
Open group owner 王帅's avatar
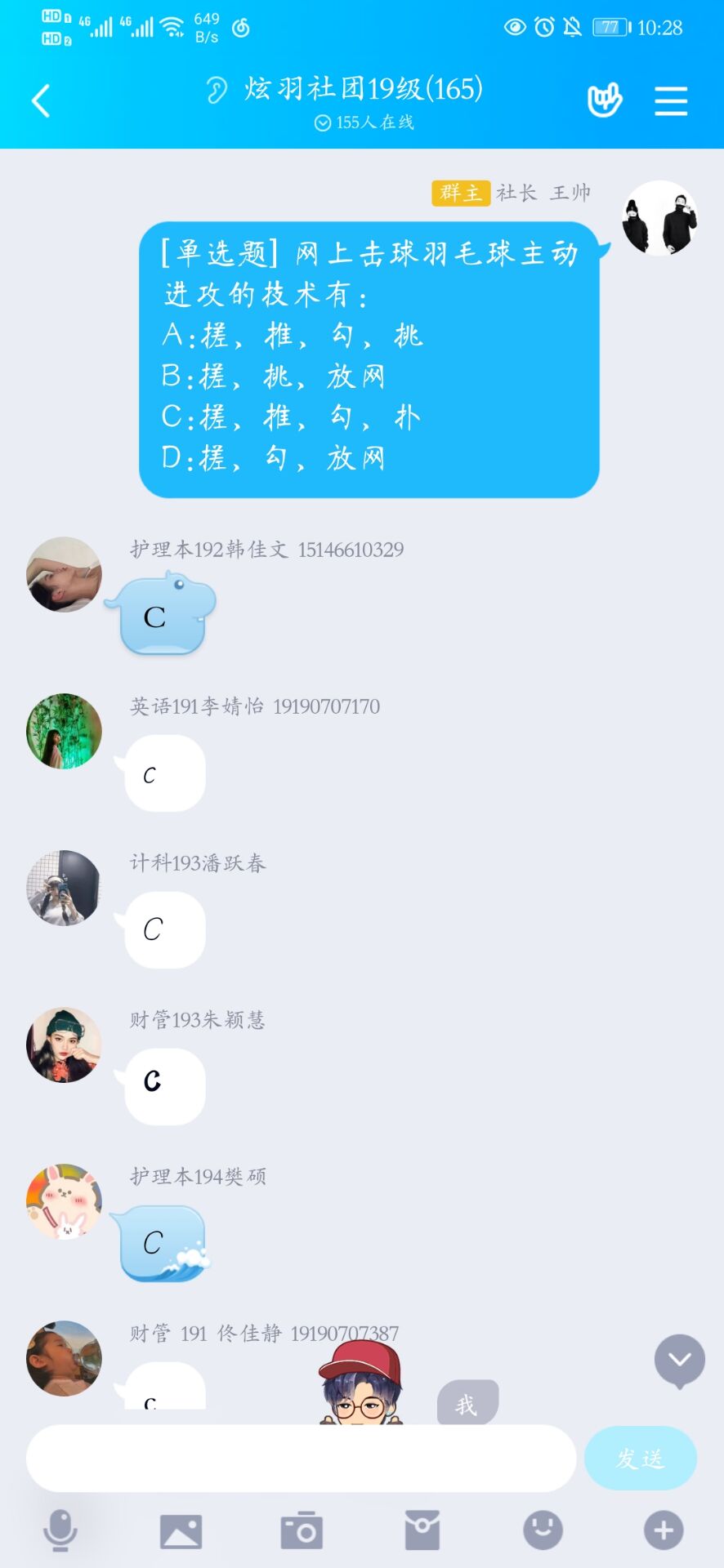pyautogui.click(x=659, y=218)
